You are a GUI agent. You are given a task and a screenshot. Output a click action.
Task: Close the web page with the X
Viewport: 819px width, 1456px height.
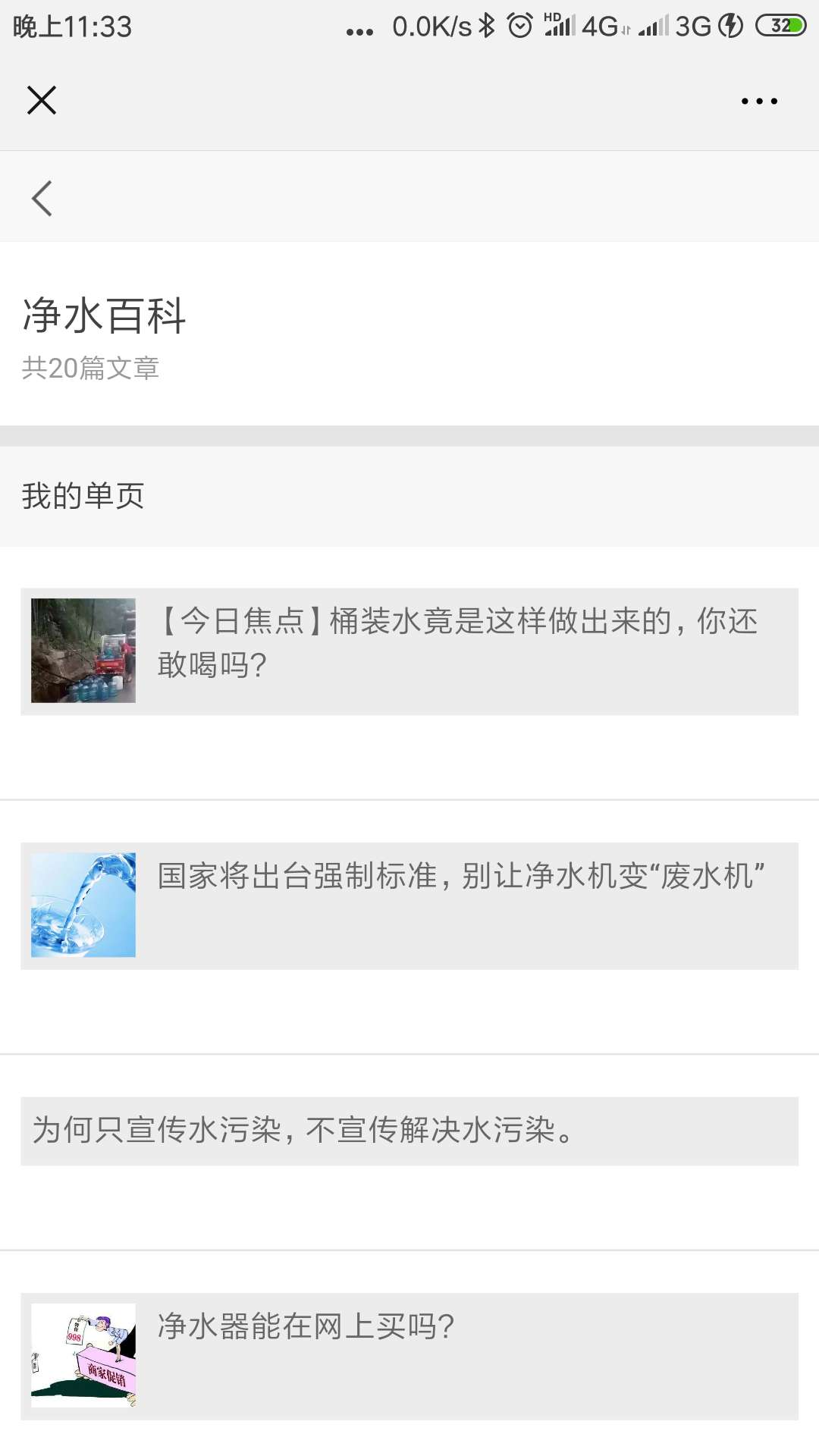coord(42,100)
